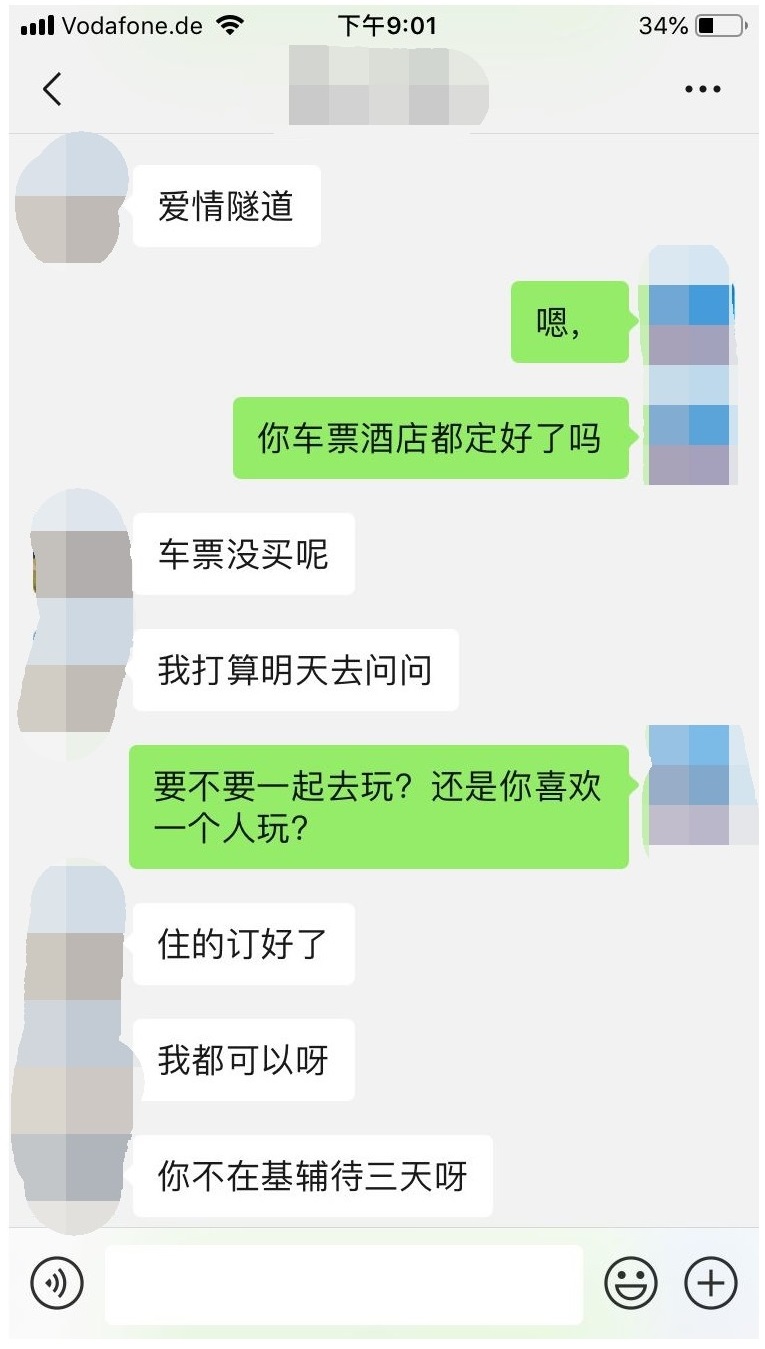Open own avatar beside 你车票酒店都定好了吗
The image size is (765, 1349).
pos(688,438)
